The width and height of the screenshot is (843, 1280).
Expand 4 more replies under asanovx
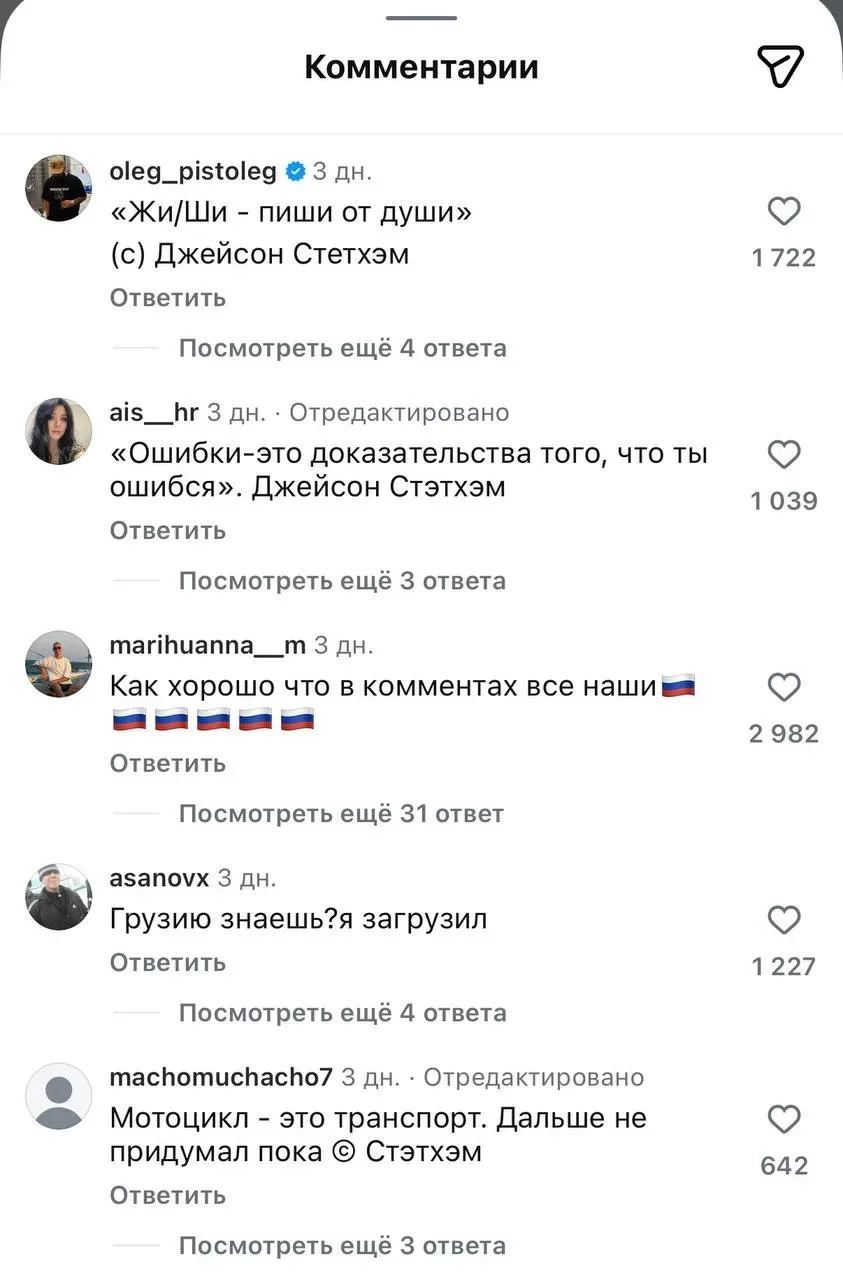(342, 1013)
